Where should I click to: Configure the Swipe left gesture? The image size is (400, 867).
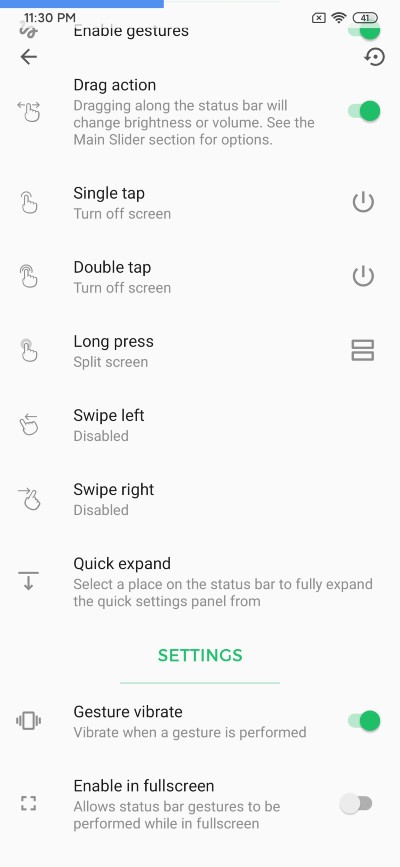[200, 425]
